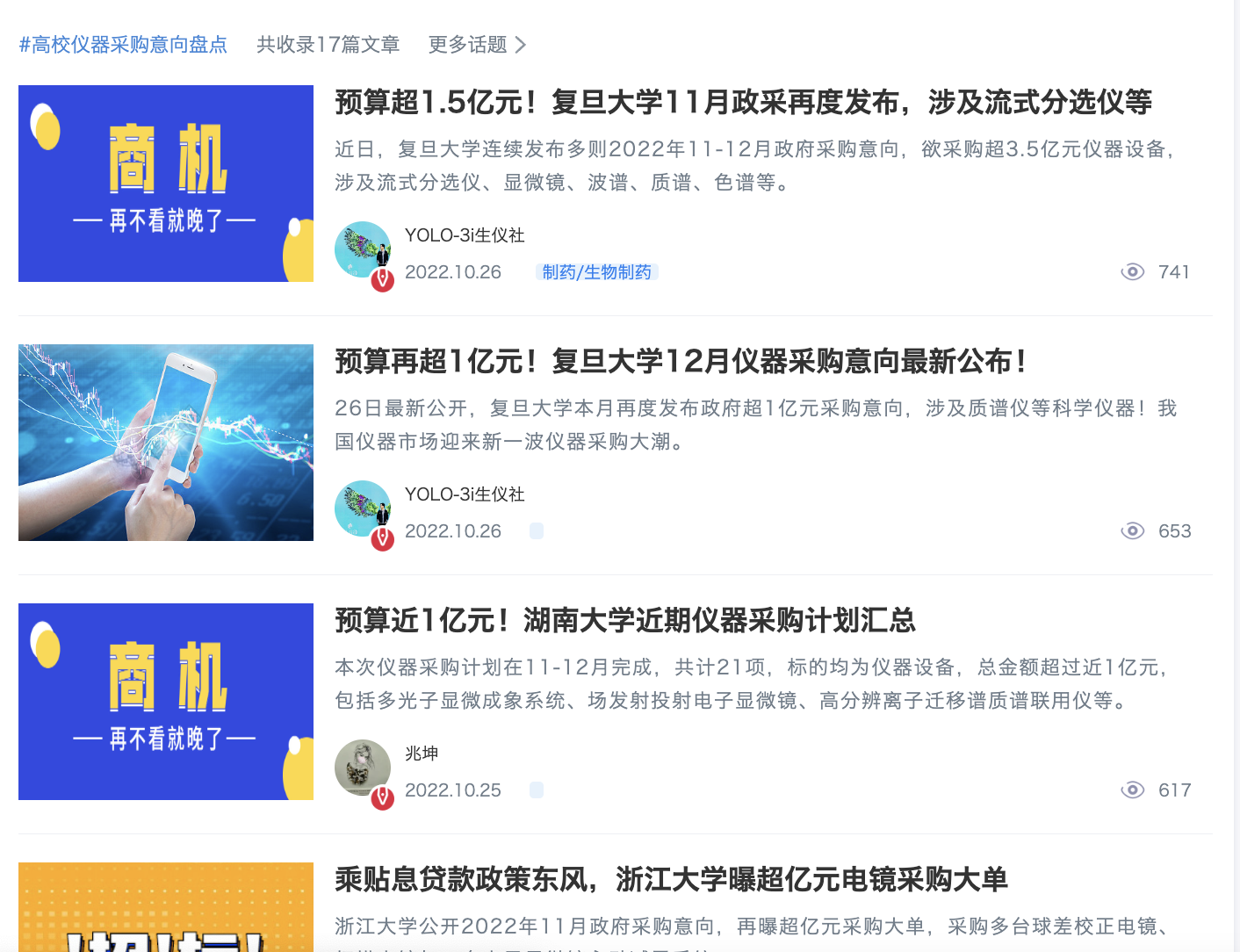Open the #高校仪器采购意向盘点 topic link
The height and width of the screenshot is (952, 1240).
tap(123, 45)
